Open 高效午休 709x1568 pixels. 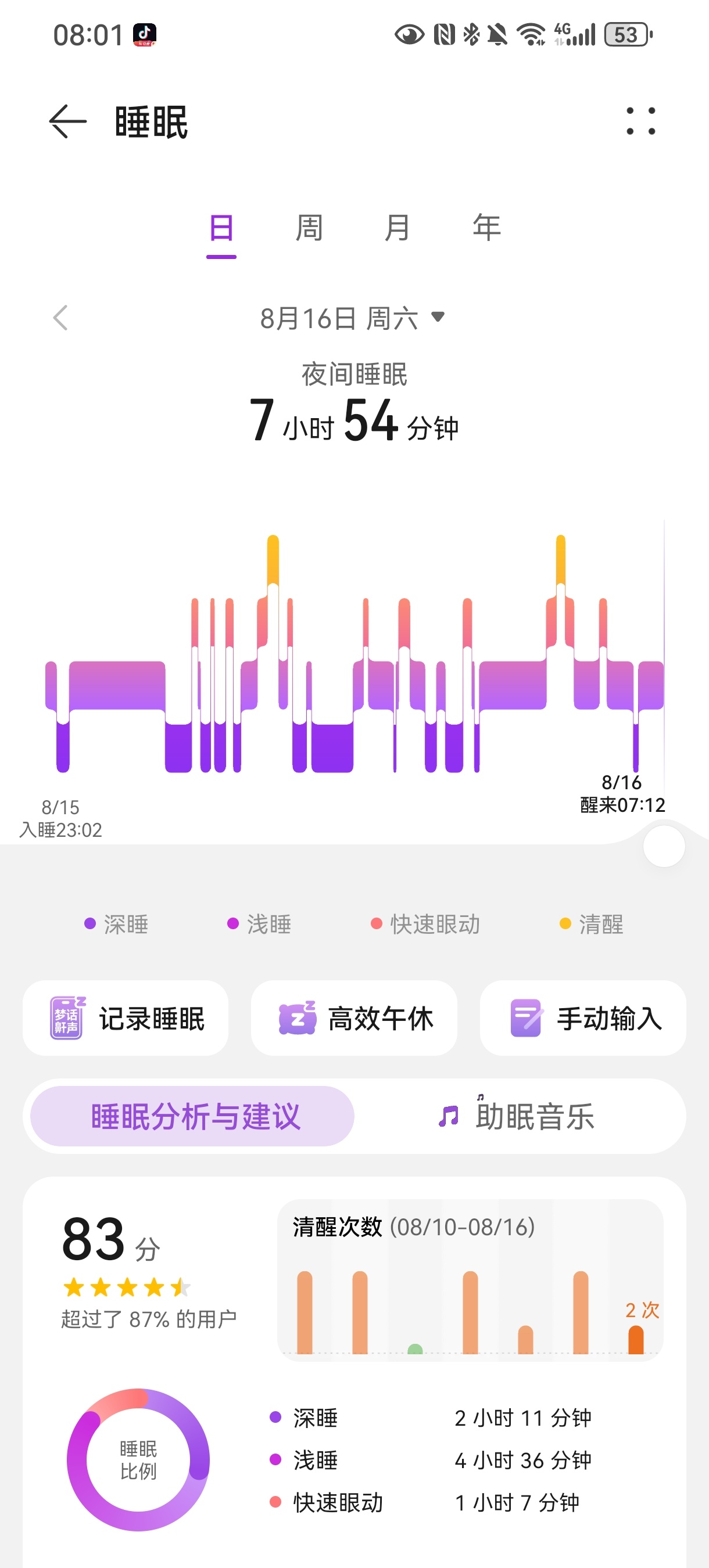tap(354, 1017)
